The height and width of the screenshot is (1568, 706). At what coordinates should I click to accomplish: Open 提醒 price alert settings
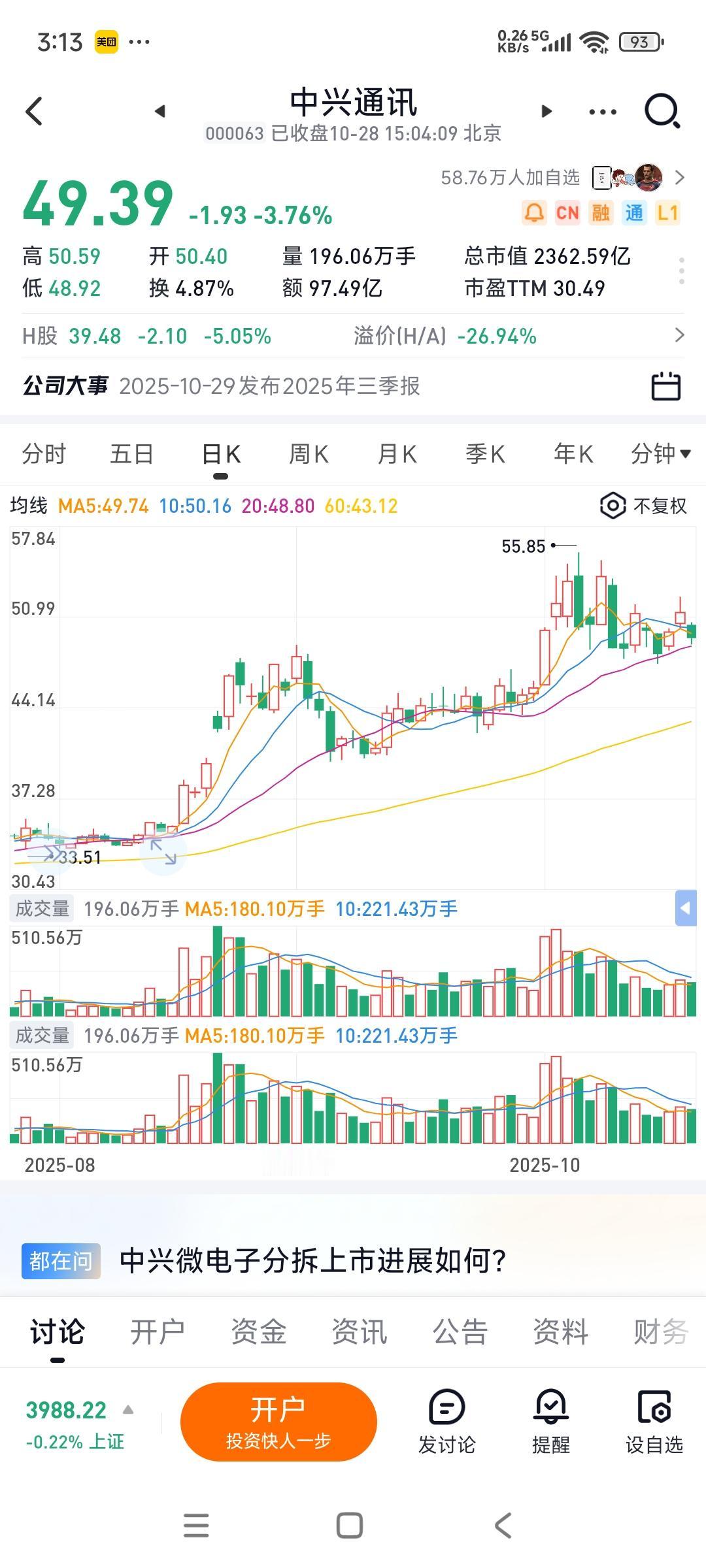550,1422
